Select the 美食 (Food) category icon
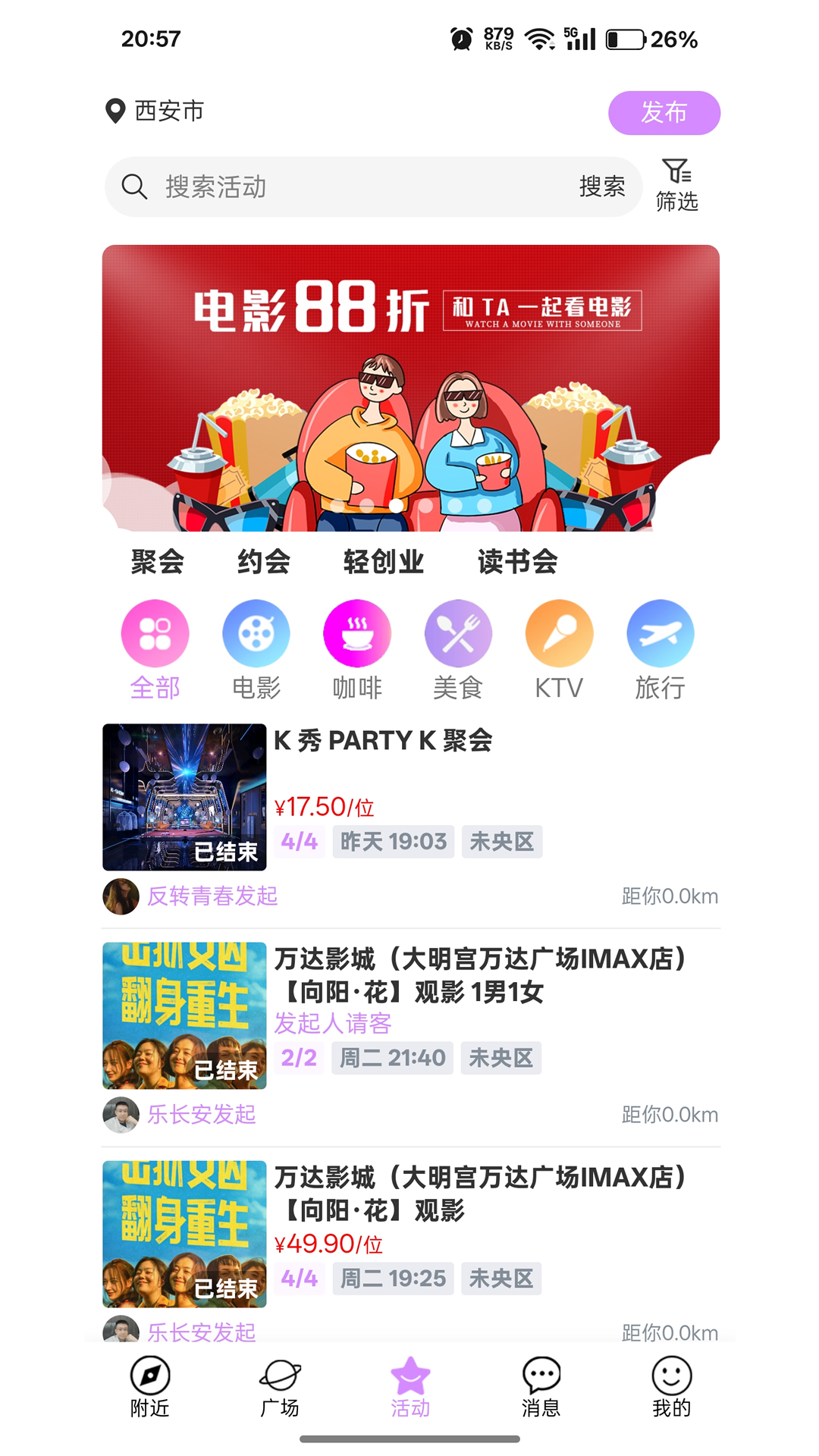 pyautogui.click(x=458, y=632)
